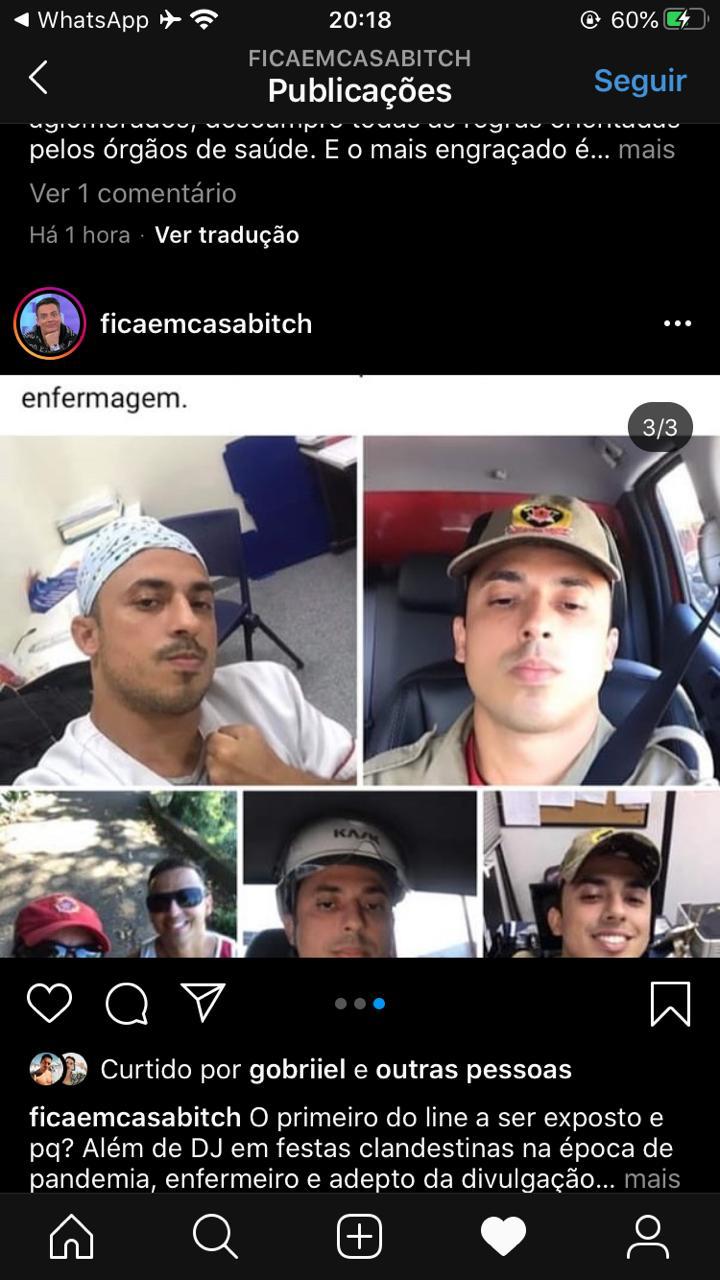Open the activity heart tab

point(503,1237)
